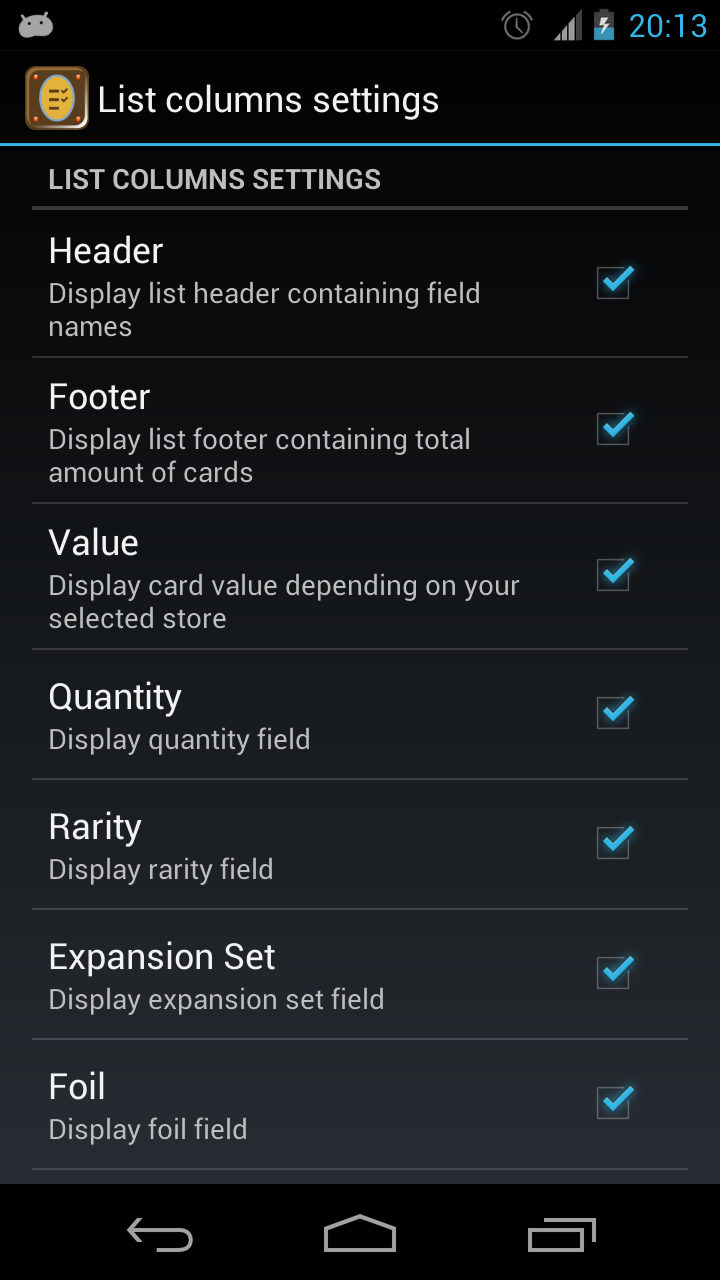The height and width of the screenshot is (1280, 720).
Task: Hide the Foil field column
Action: (x=613, y=1103)
